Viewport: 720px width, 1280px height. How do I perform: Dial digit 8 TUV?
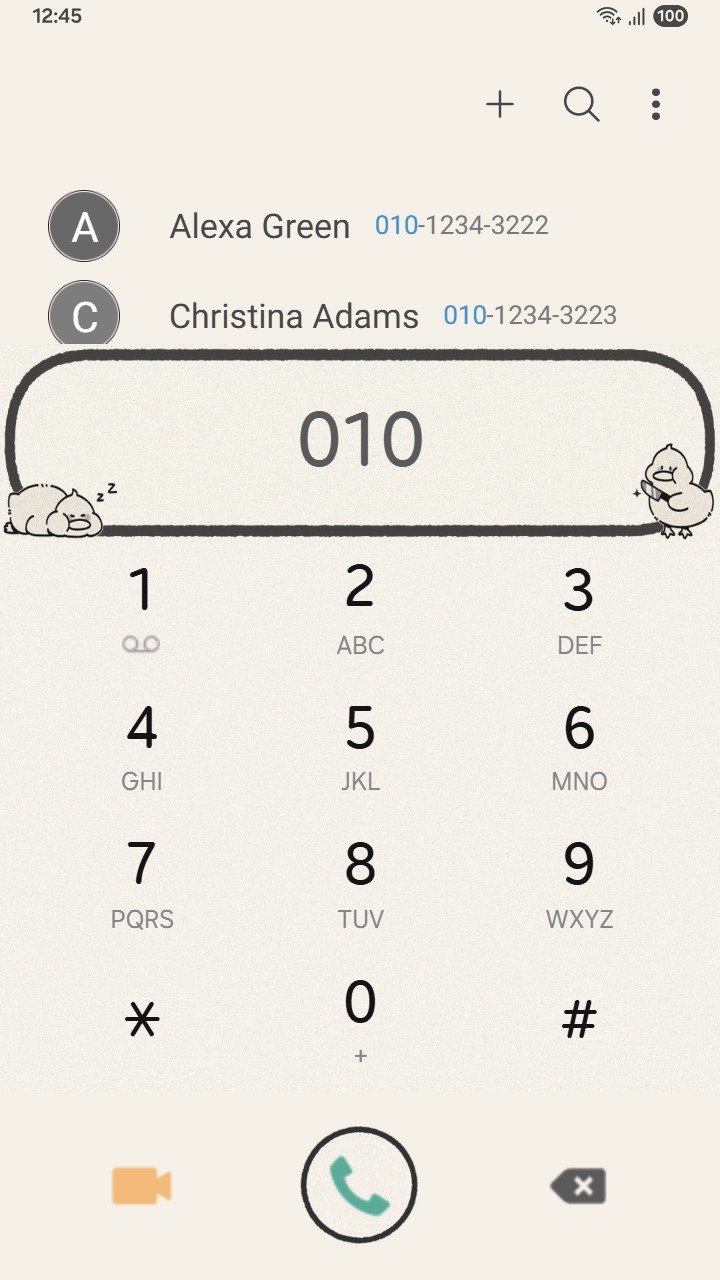tap(360, 882)
